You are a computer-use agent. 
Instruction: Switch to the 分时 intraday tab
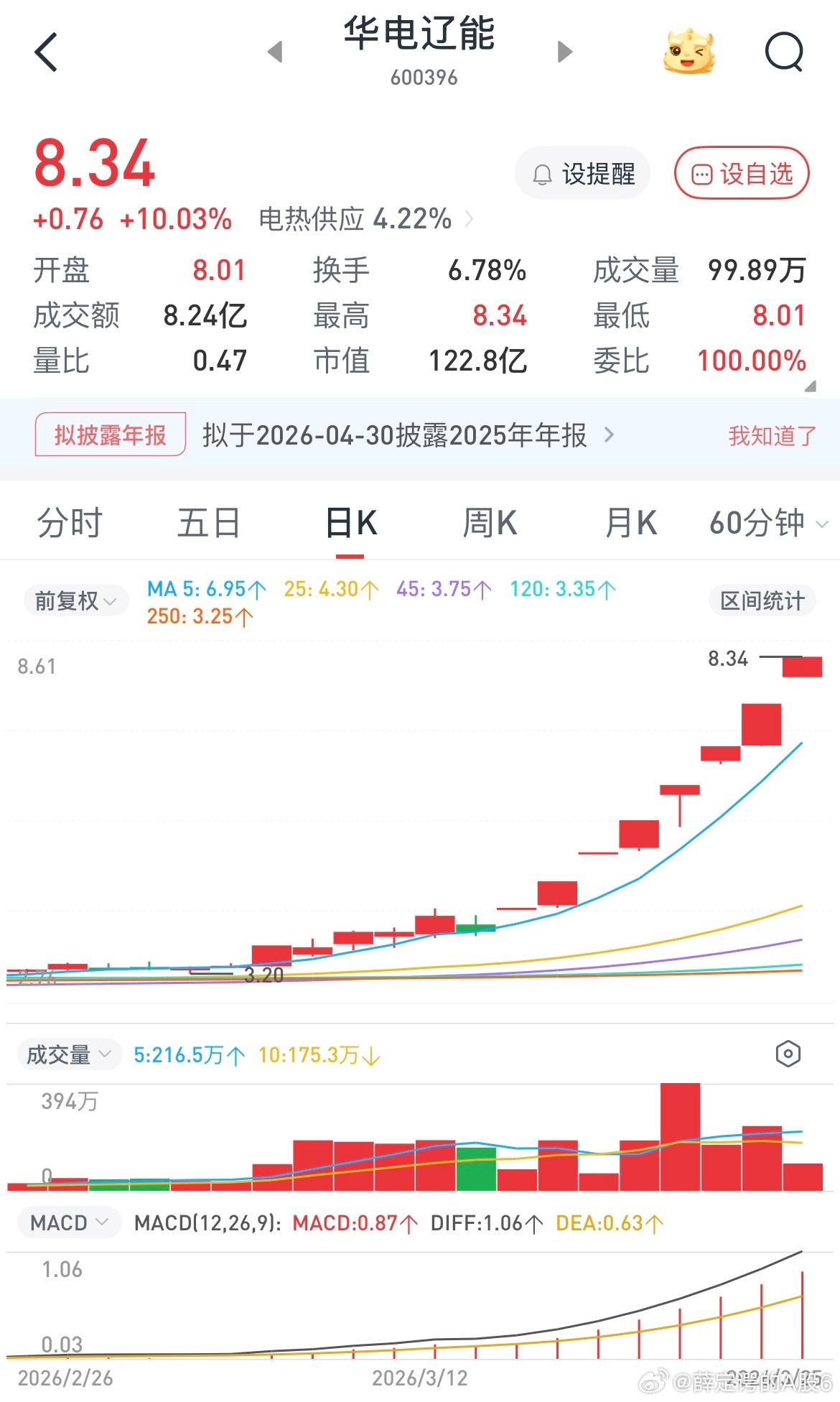pos(69,523)
